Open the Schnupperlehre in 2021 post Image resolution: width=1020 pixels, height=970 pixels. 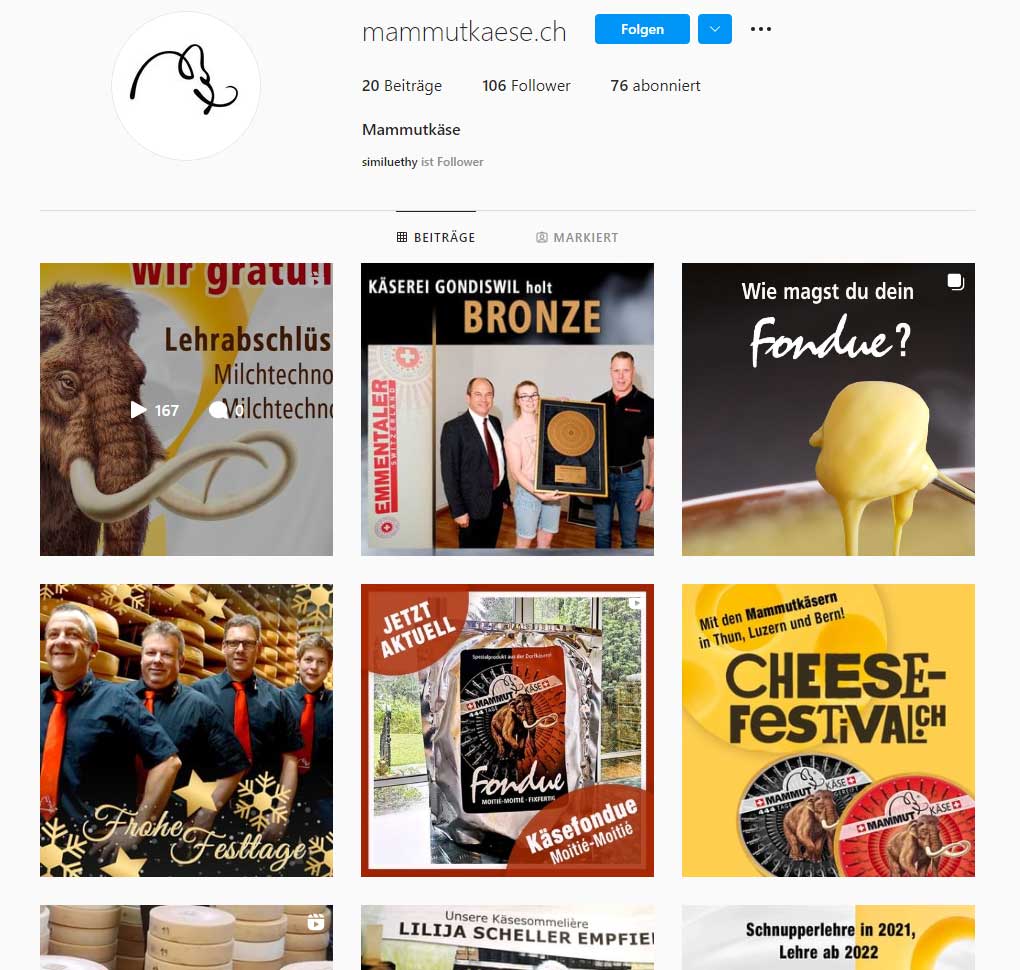click(828, 937)
